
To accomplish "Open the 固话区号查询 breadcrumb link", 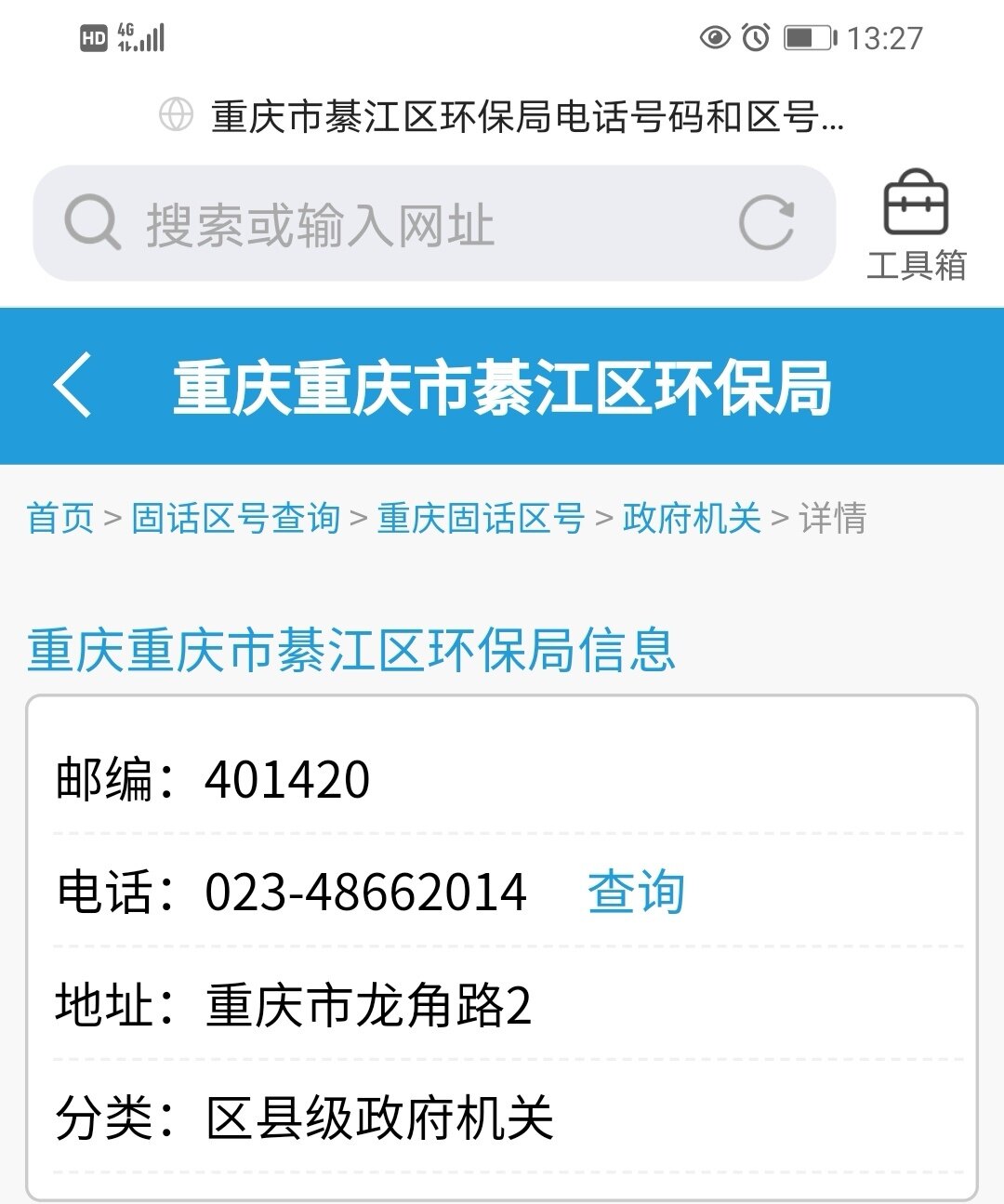I will 235,519.
